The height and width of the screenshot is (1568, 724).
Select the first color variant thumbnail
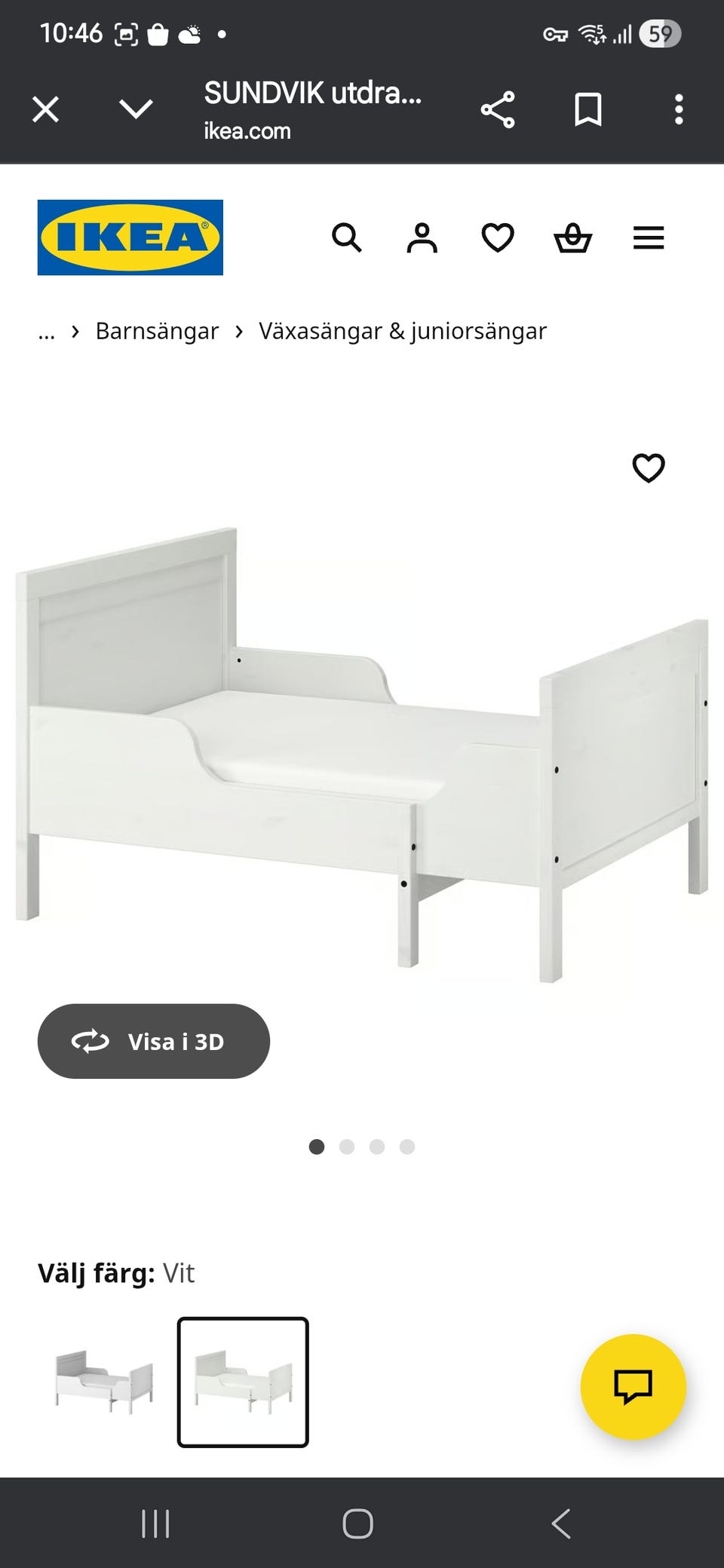pos(104,1382)
